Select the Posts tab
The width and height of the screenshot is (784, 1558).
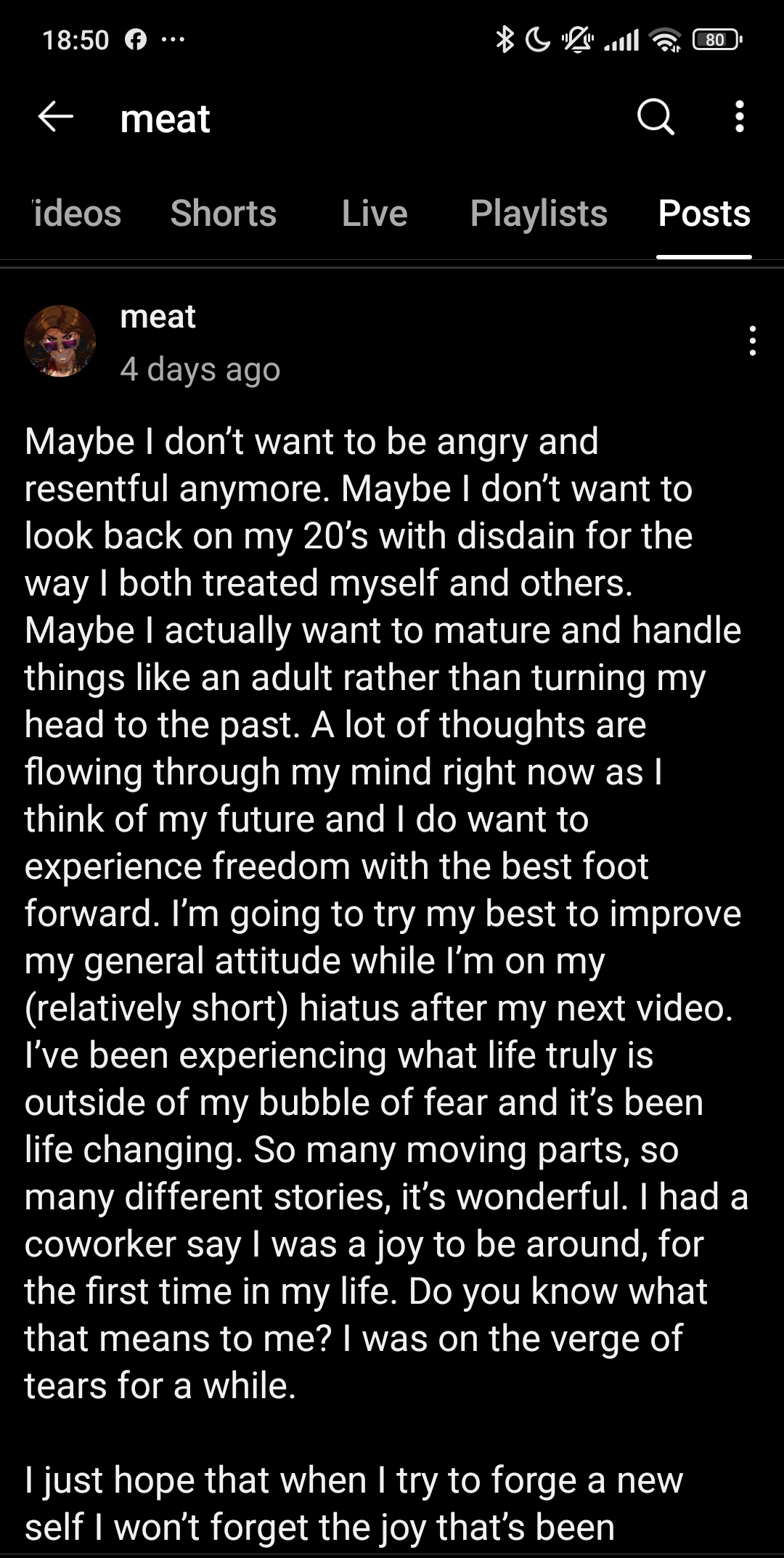coord(703,214)
